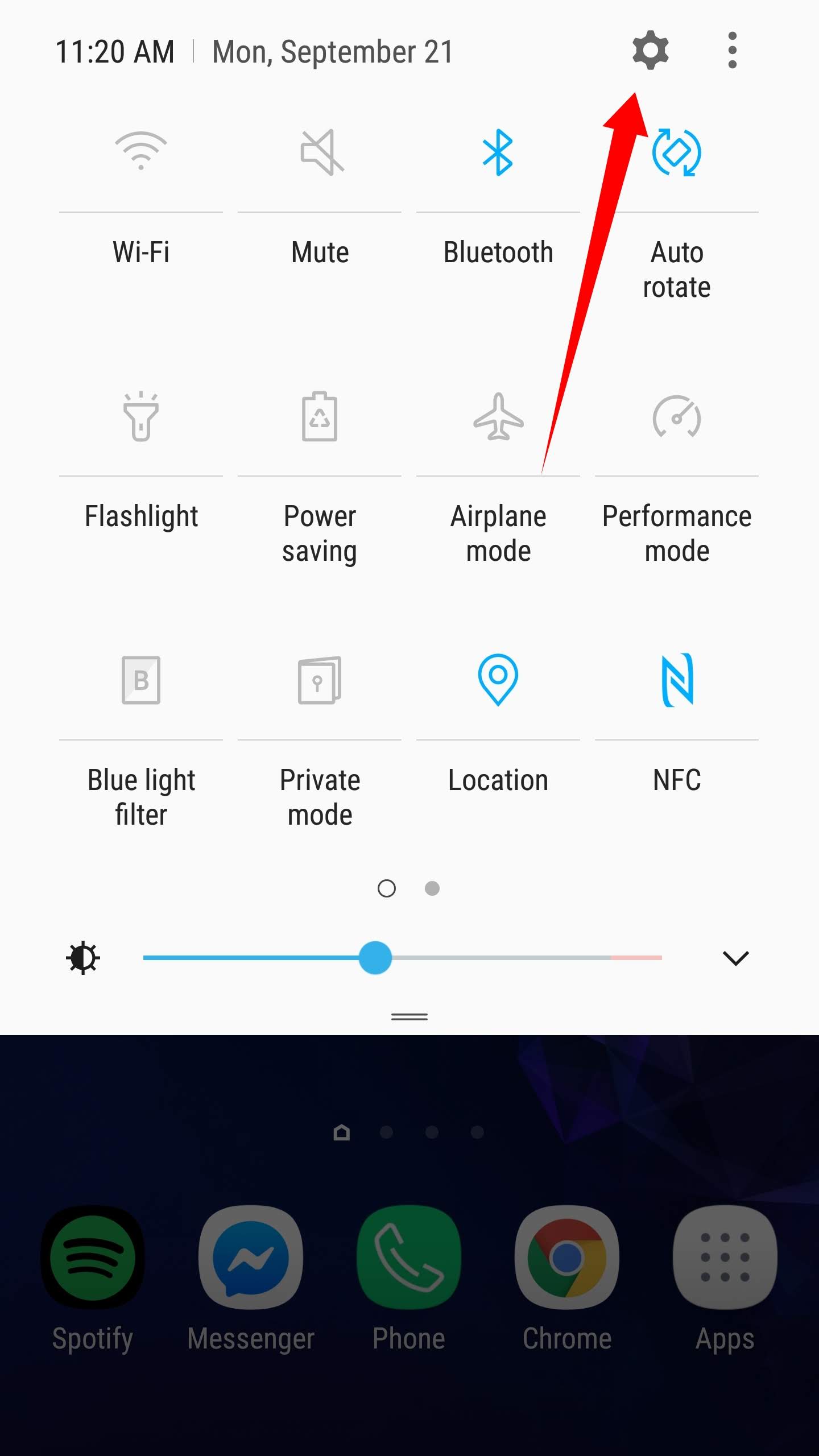
Task: Expand brightness options with the chevron
Action: (736, 958)
